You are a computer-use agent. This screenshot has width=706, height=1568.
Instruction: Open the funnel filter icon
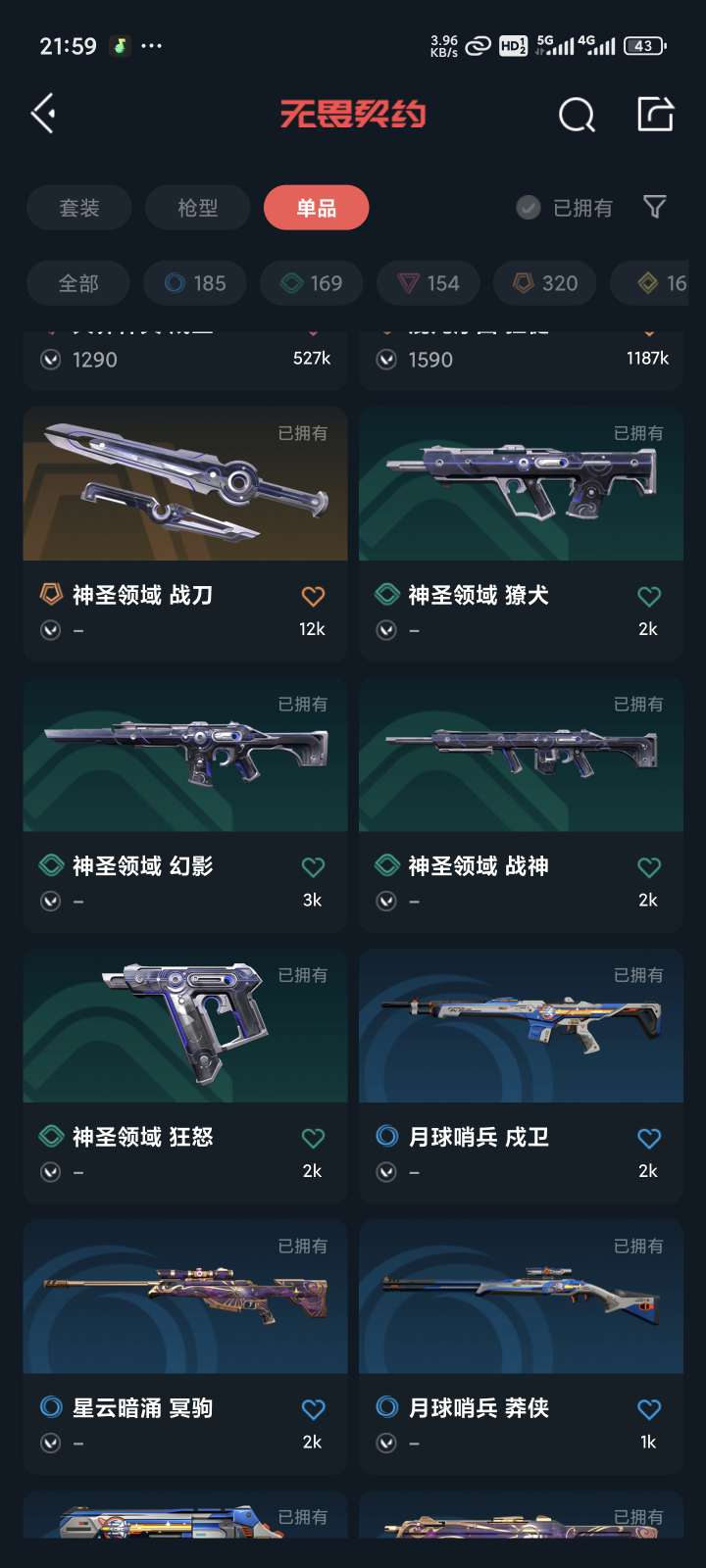654,207
